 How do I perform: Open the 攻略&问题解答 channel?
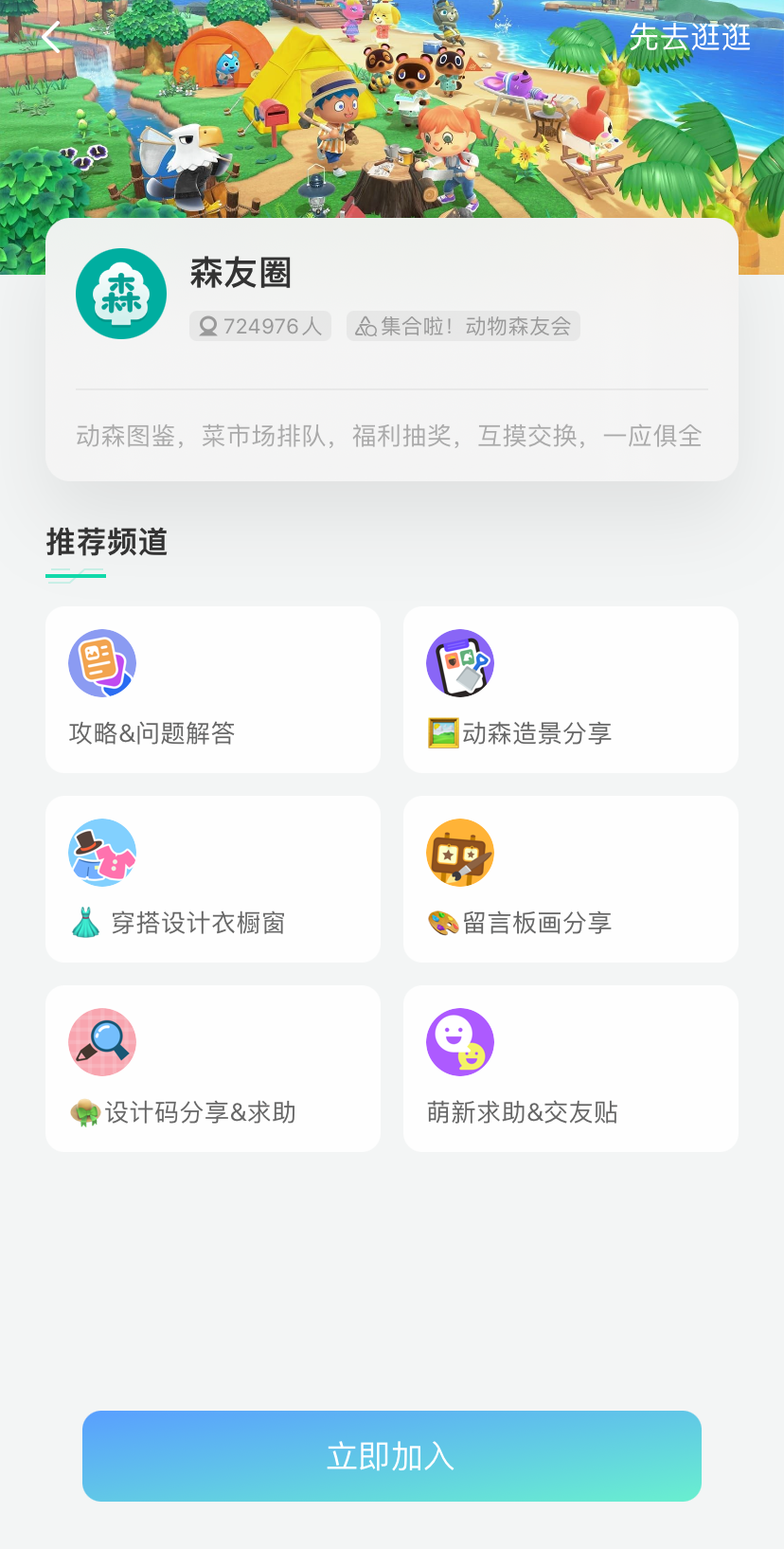(x=213, y=690)
